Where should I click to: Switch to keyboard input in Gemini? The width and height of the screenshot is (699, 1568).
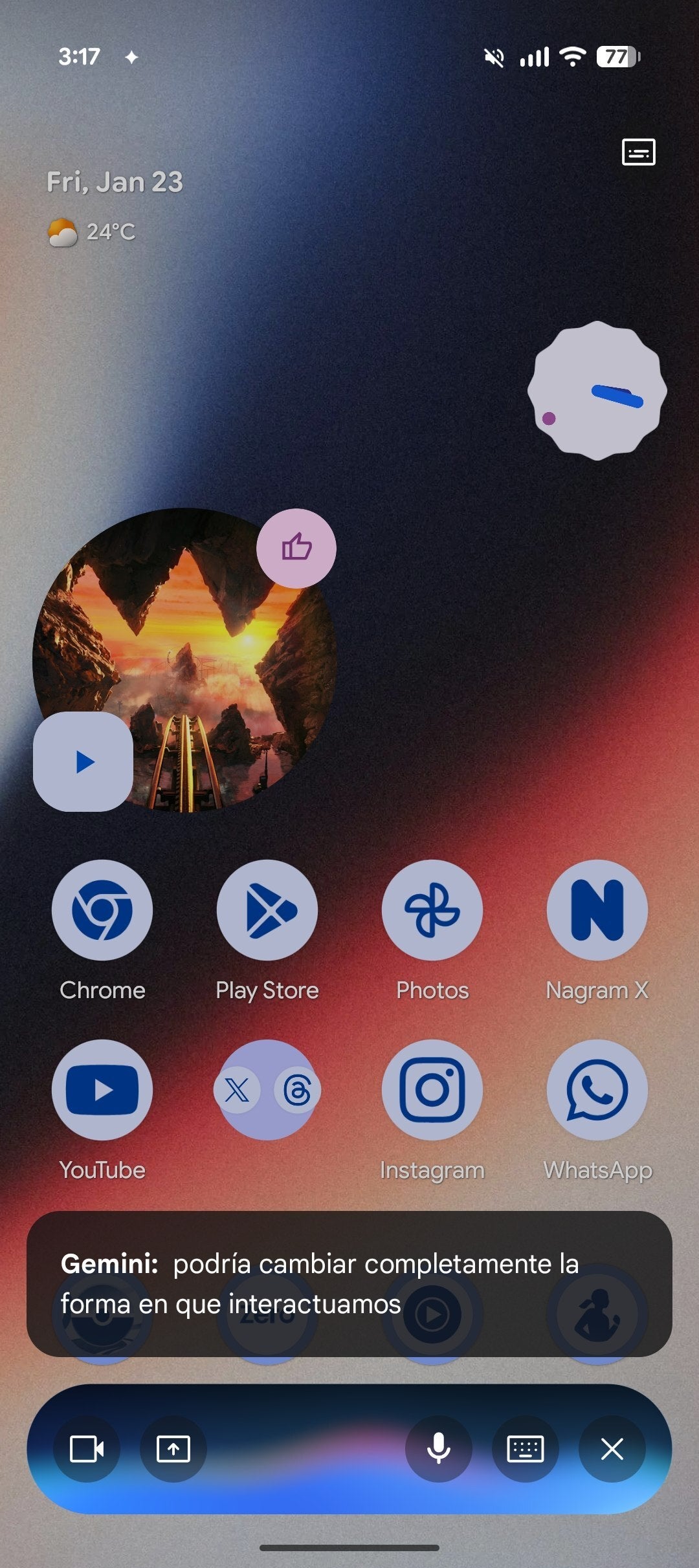525,1449
